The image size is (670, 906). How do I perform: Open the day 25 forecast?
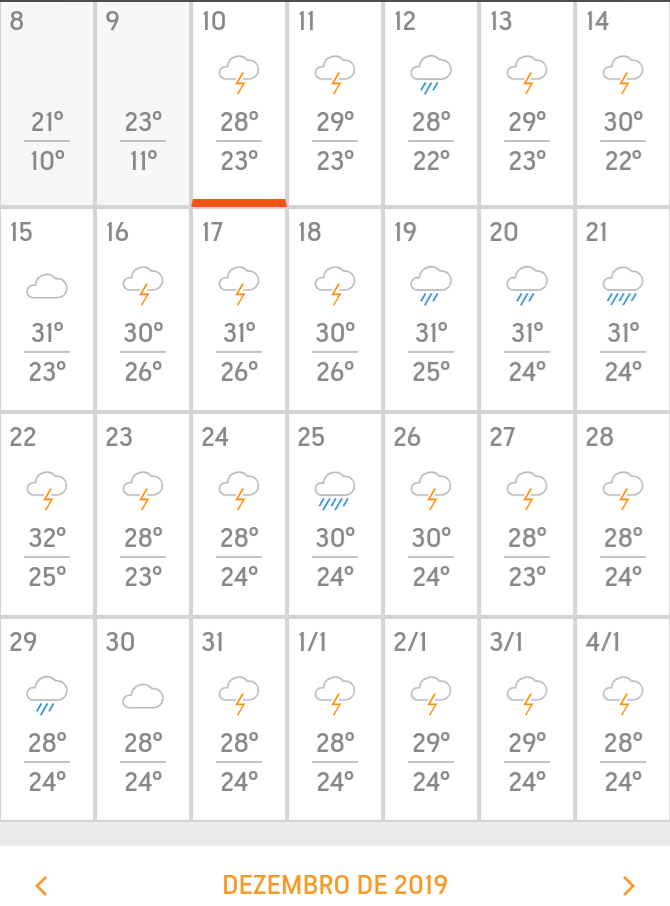click(335, 514)
